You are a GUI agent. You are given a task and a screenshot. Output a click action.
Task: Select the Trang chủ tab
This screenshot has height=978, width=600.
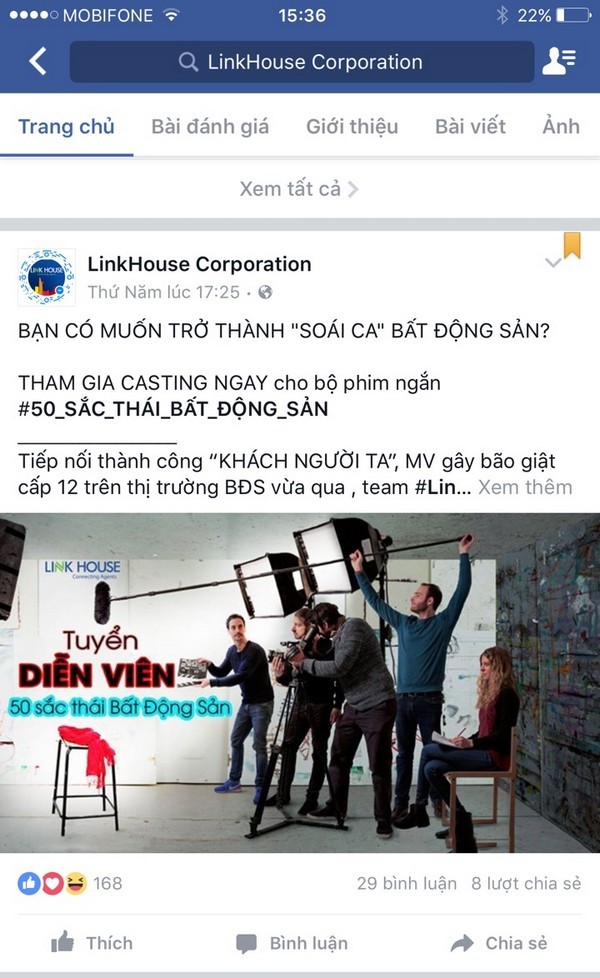click(x=66, y=126)
